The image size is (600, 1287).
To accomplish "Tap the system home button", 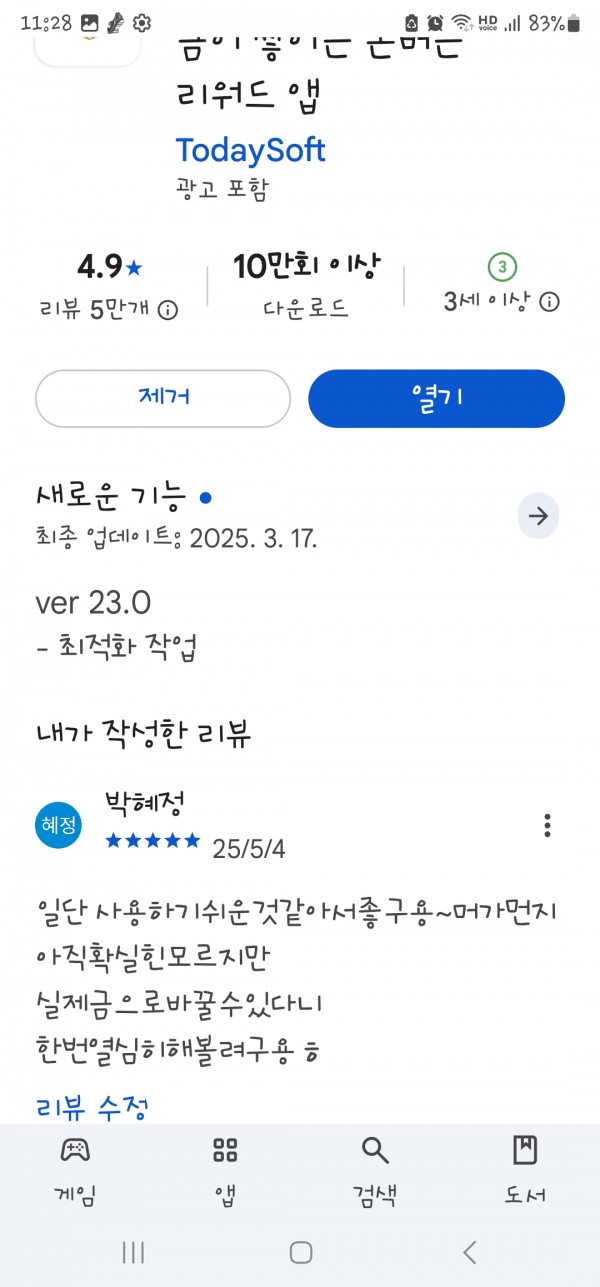I will 300,1251.
